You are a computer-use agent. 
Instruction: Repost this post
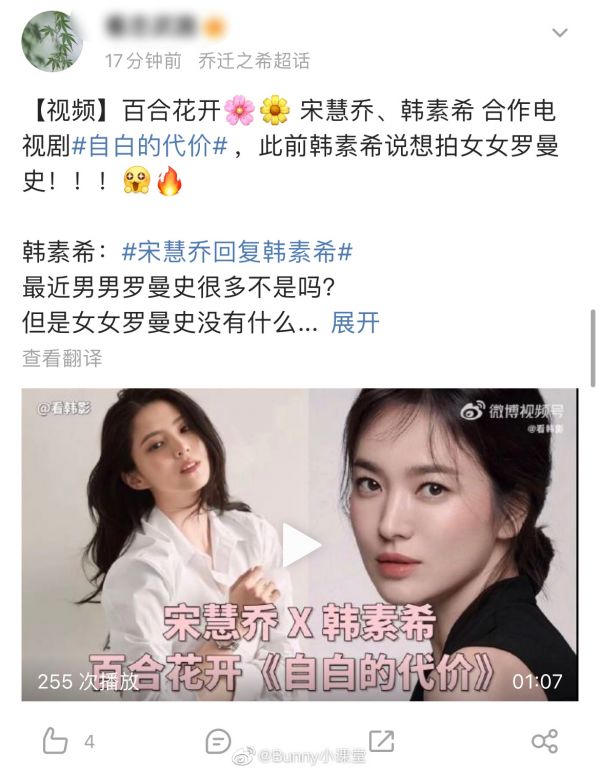[x=381, y=741]
